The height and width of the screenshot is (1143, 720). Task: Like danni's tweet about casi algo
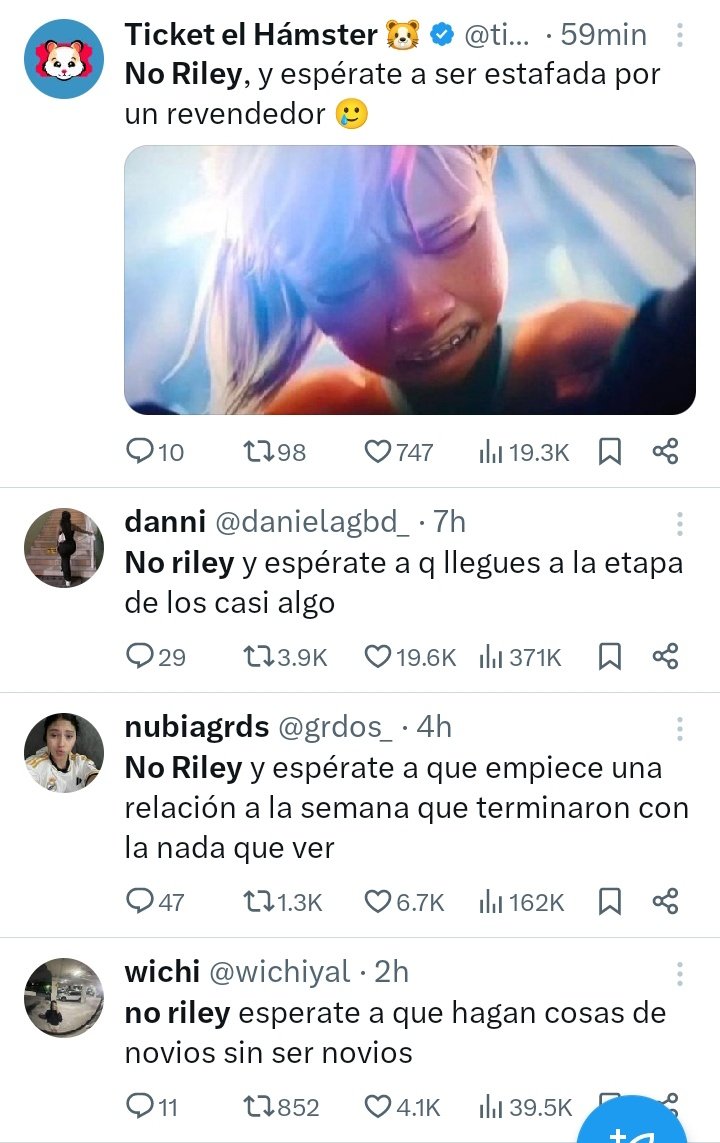click(x=378, y=656)
